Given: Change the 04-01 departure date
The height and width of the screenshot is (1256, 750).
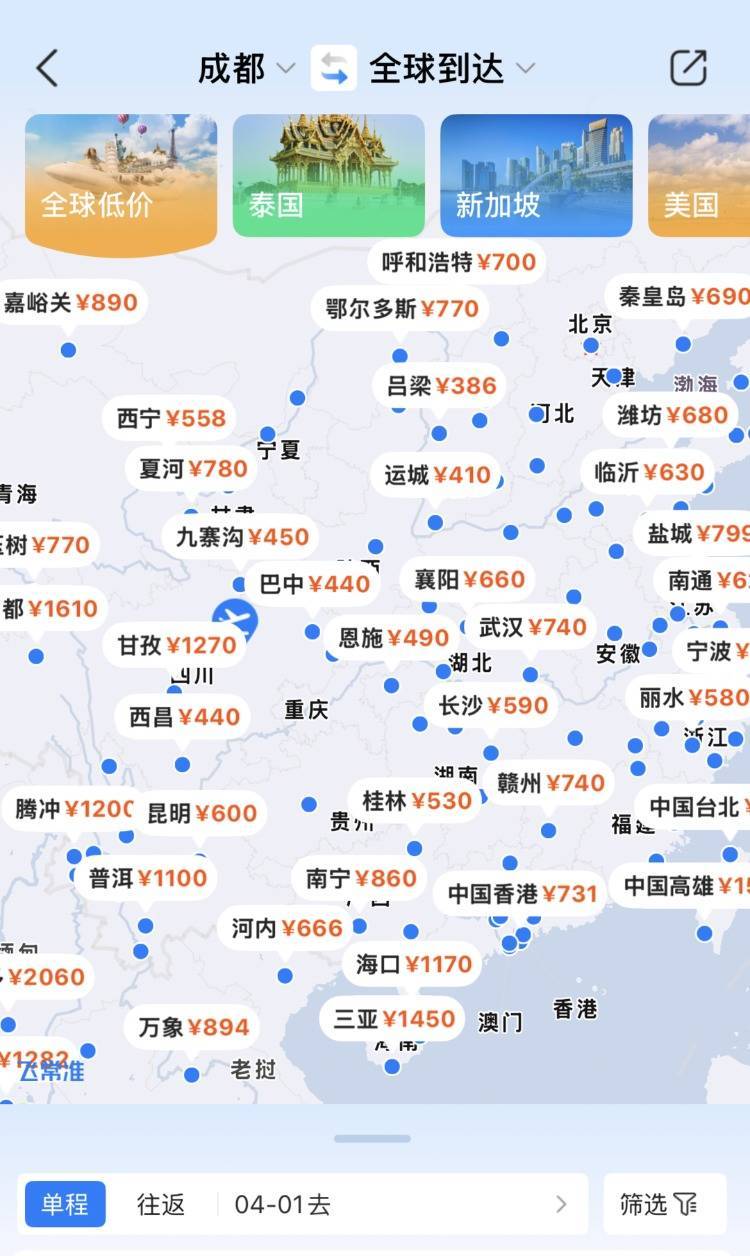Looking at the screenshot, I should 400,1204.
